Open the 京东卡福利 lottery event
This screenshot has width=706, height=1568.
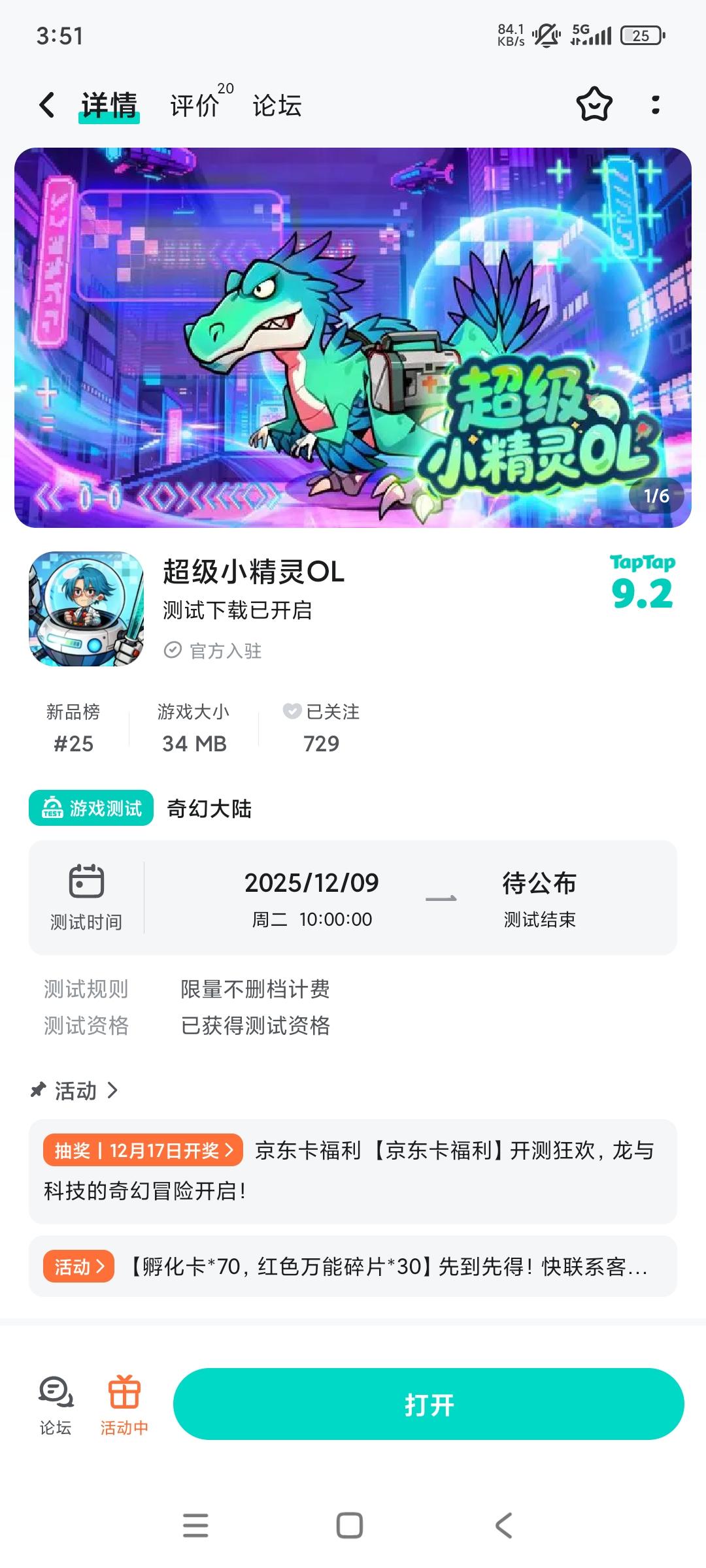click(353, 1170)
